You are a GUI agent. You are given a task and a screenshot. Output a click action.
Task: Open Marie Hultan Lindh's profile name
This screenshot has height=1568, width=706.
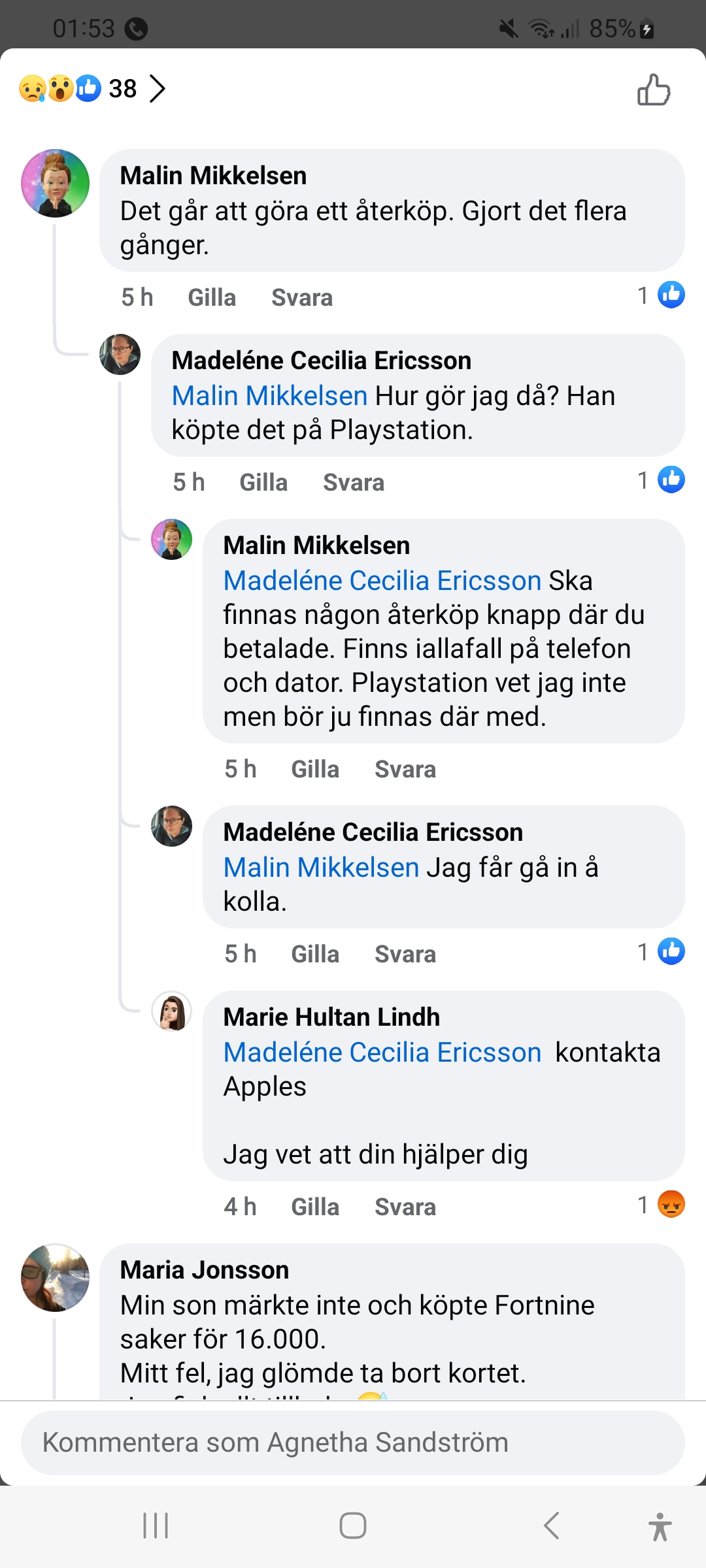331,1017
